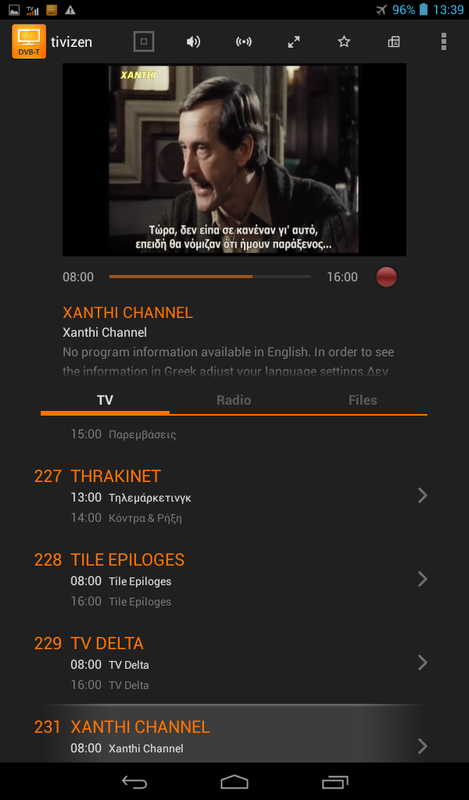
Task: Select the TV tab
Action: pos(105,400)
